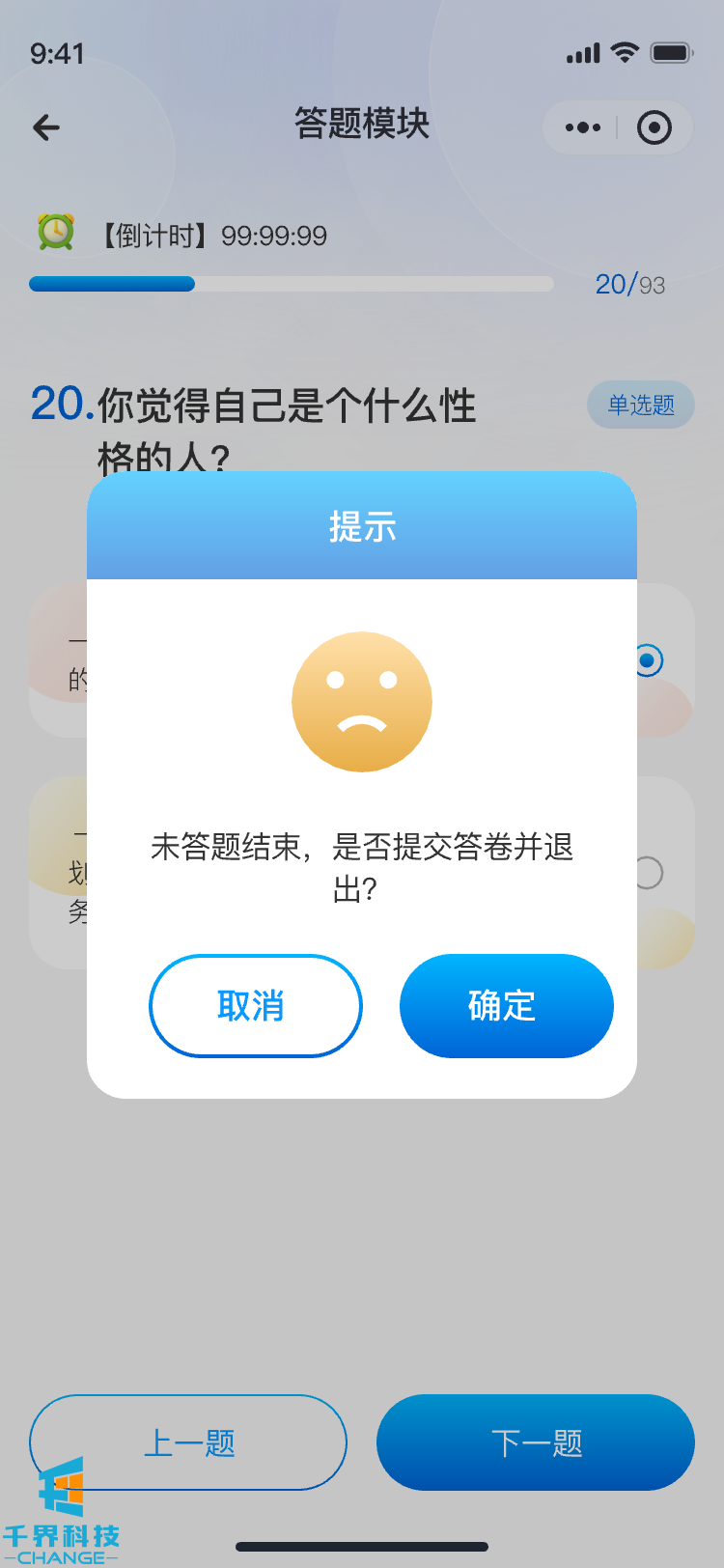Go to previous question 上一题
Viewport: 724px width, 1568px height.
[x=188, y=1442]
